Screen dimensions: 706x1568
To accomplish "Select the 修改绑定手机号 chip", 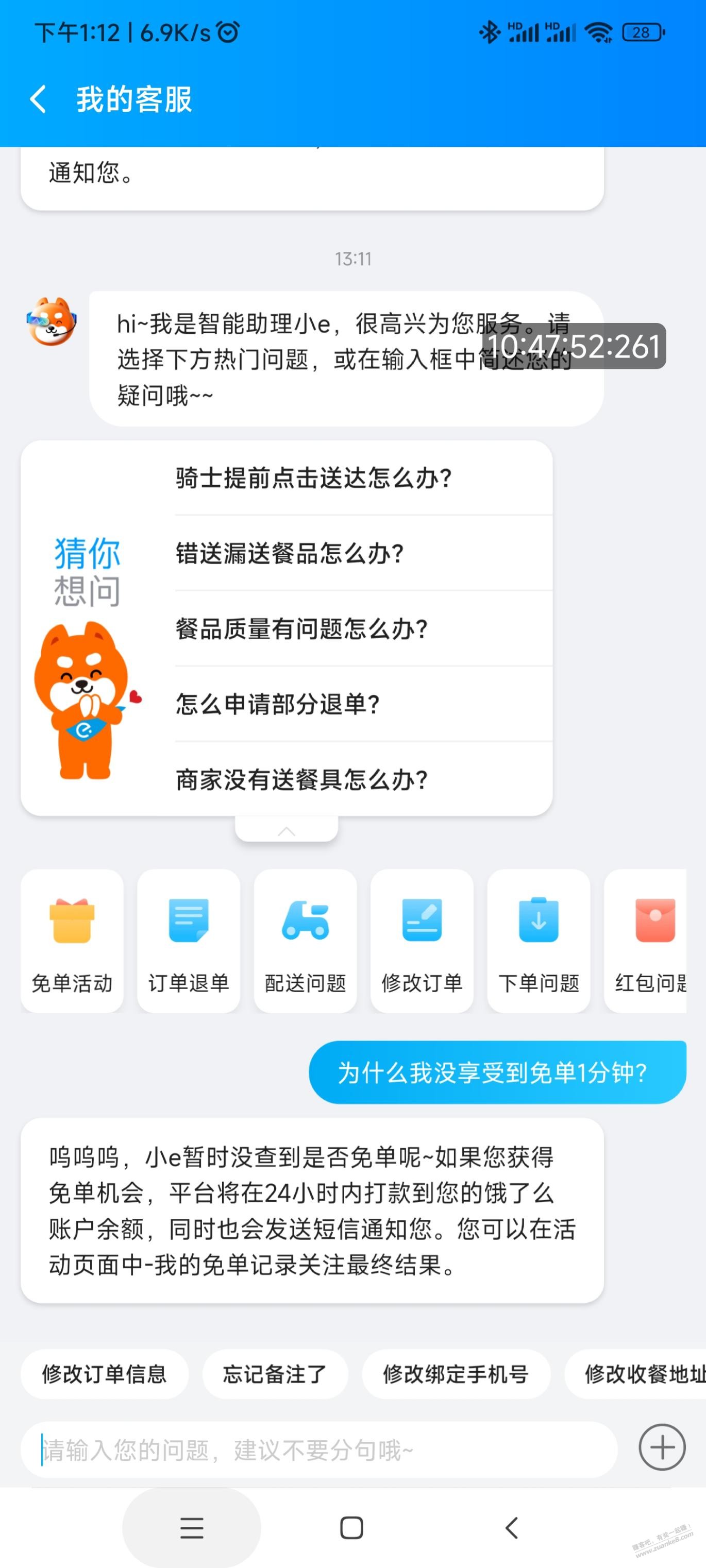I will [x=456, y=1373].
